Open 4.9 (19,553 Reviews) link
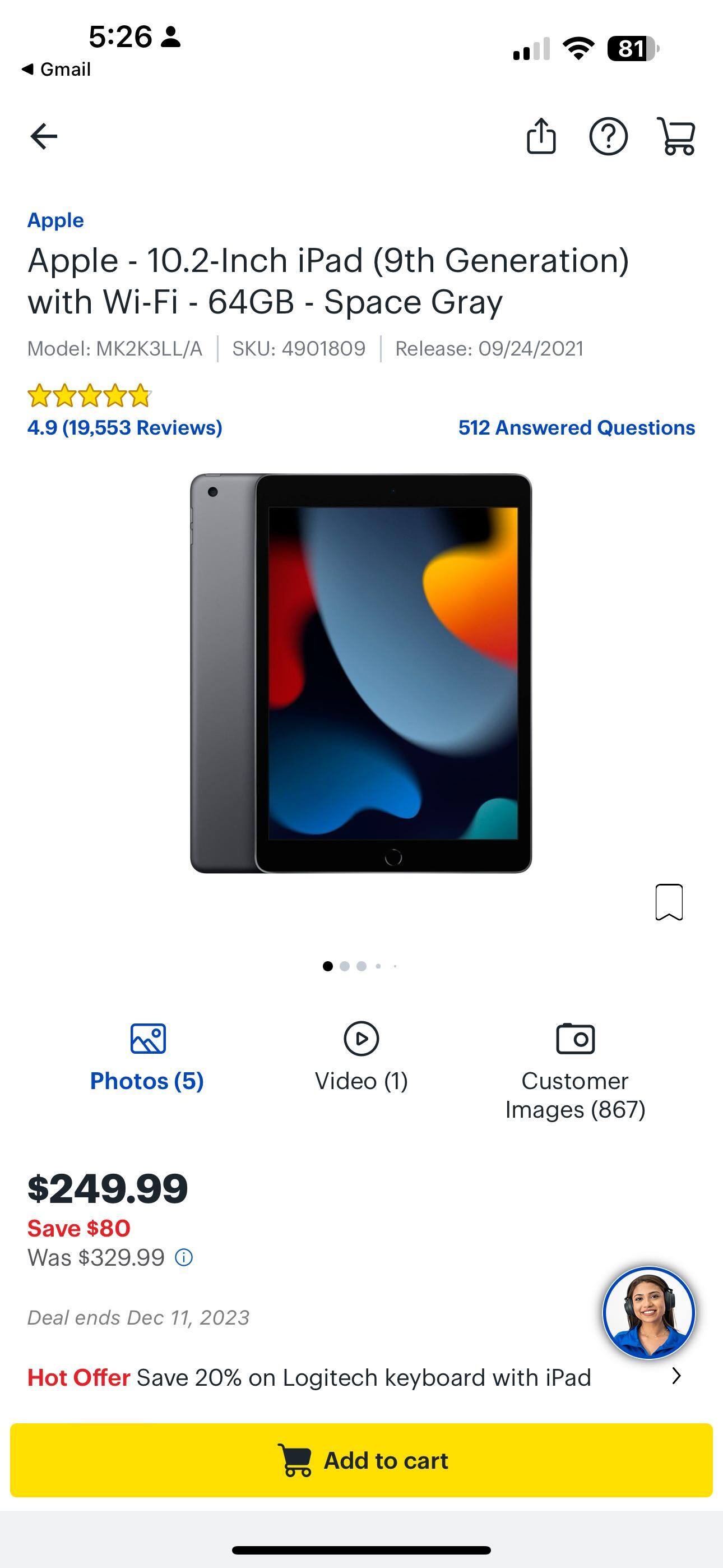This screenshot has height=1568, width=723. pos(124,428)
